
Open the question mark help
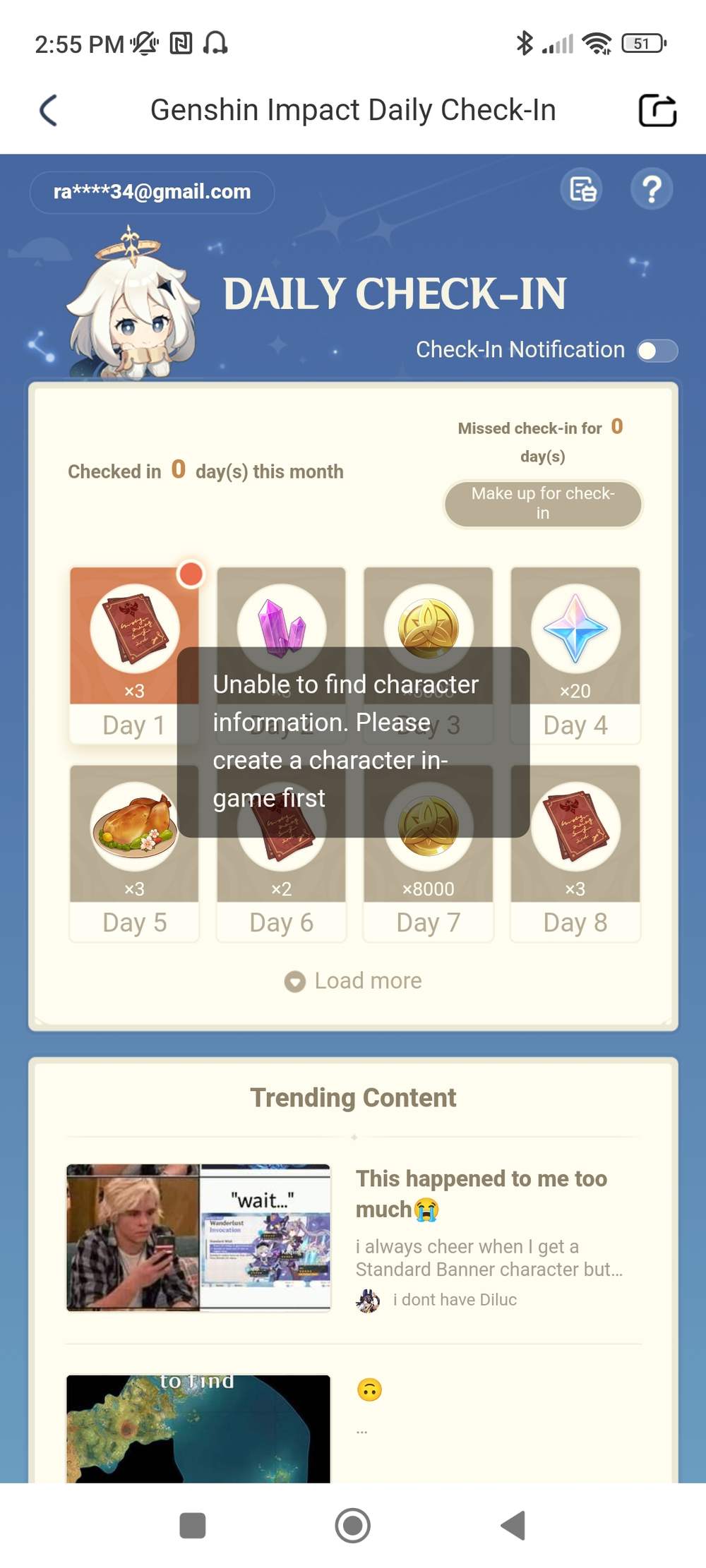(x=651, y=189)
